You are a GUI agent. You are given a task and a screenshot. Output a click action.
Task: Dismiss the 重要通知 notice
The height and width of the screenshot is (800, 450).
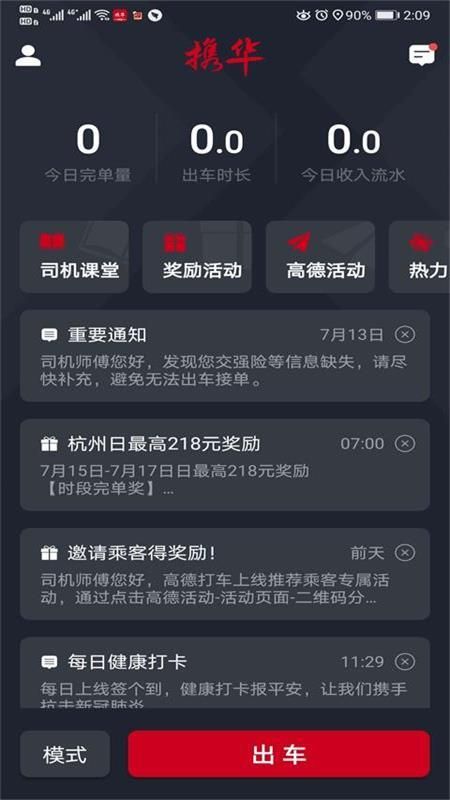point(405,335)
